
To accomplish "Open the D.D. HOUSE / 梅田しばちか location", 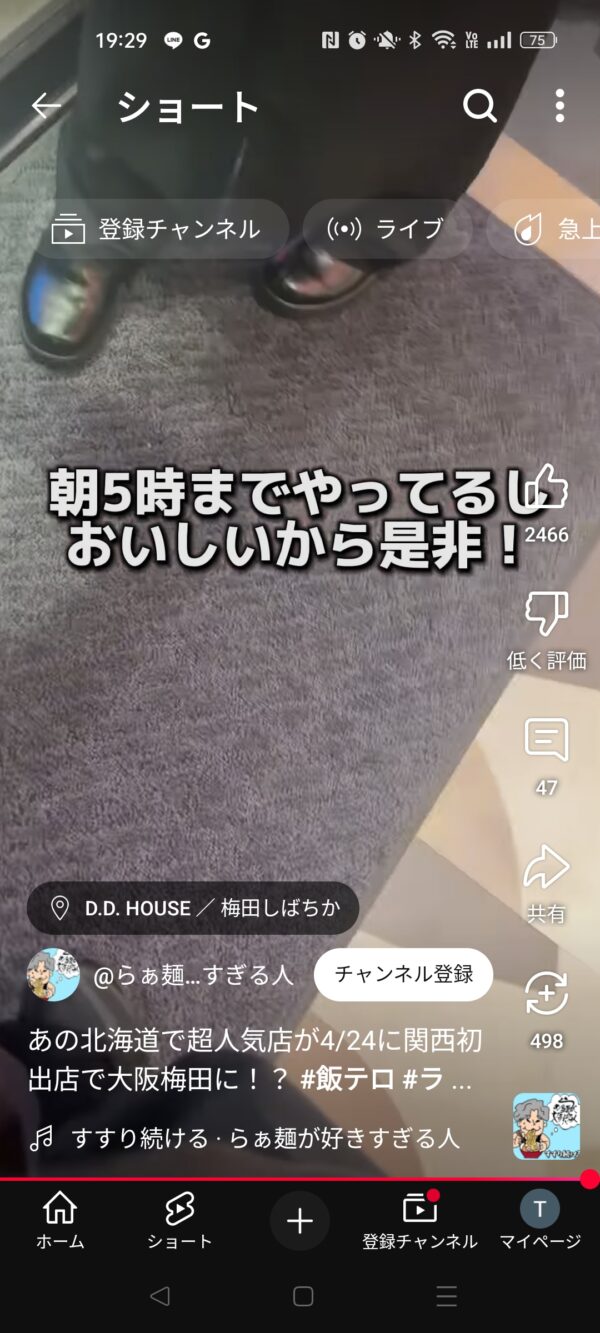I will tap(192, 908).
